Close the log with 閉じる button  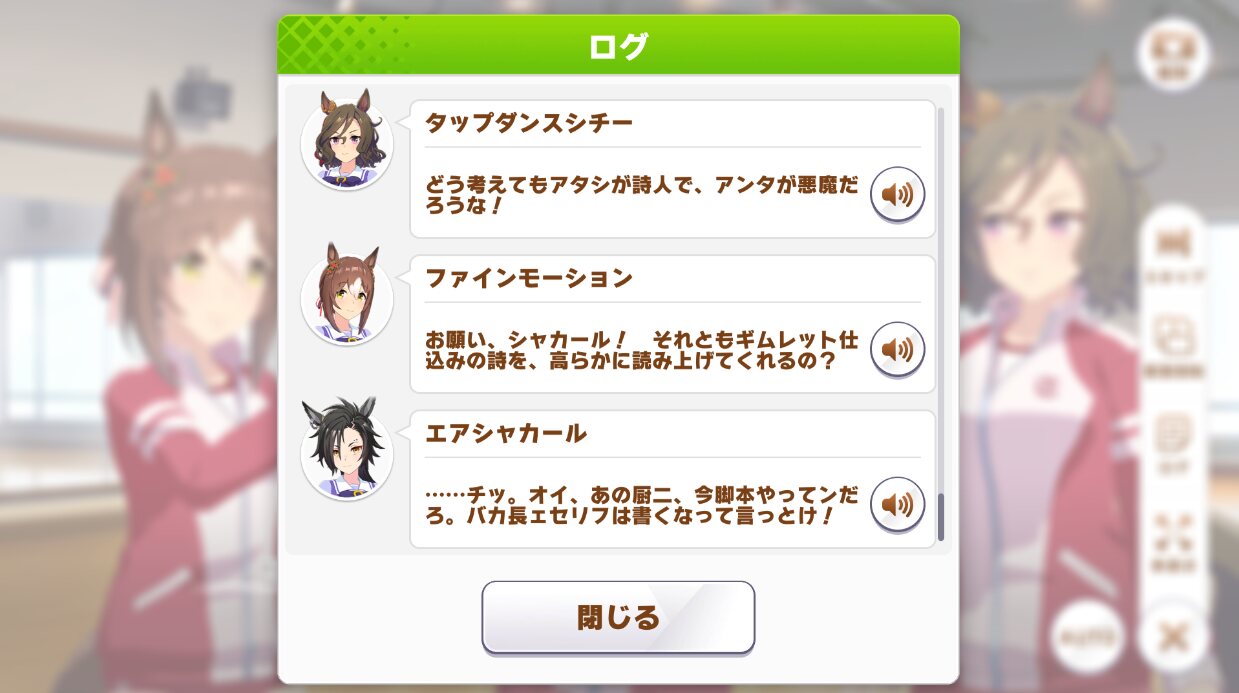click(x=618, y=617)
